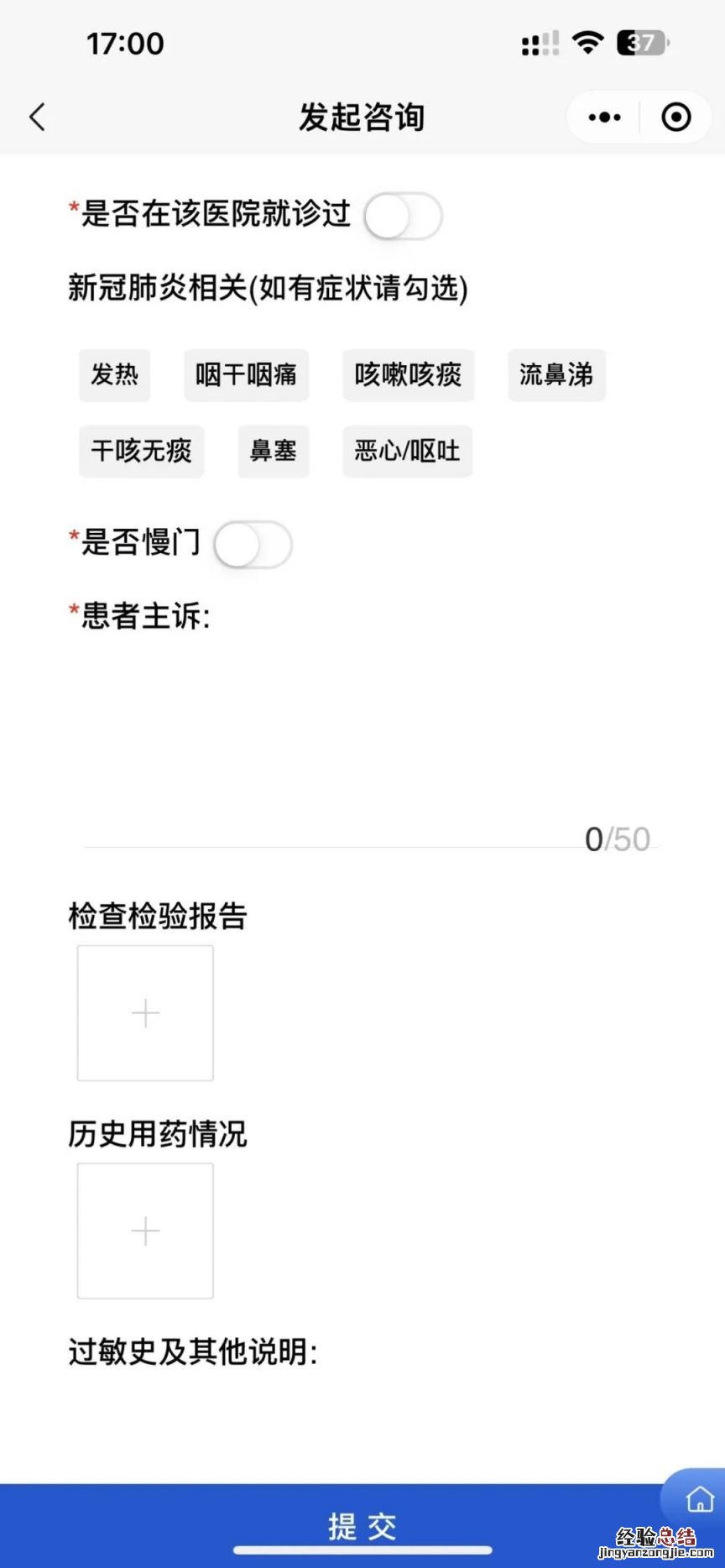
Task: Select the 咽干咽痛 symptom chip
Action: coord(246,375)
